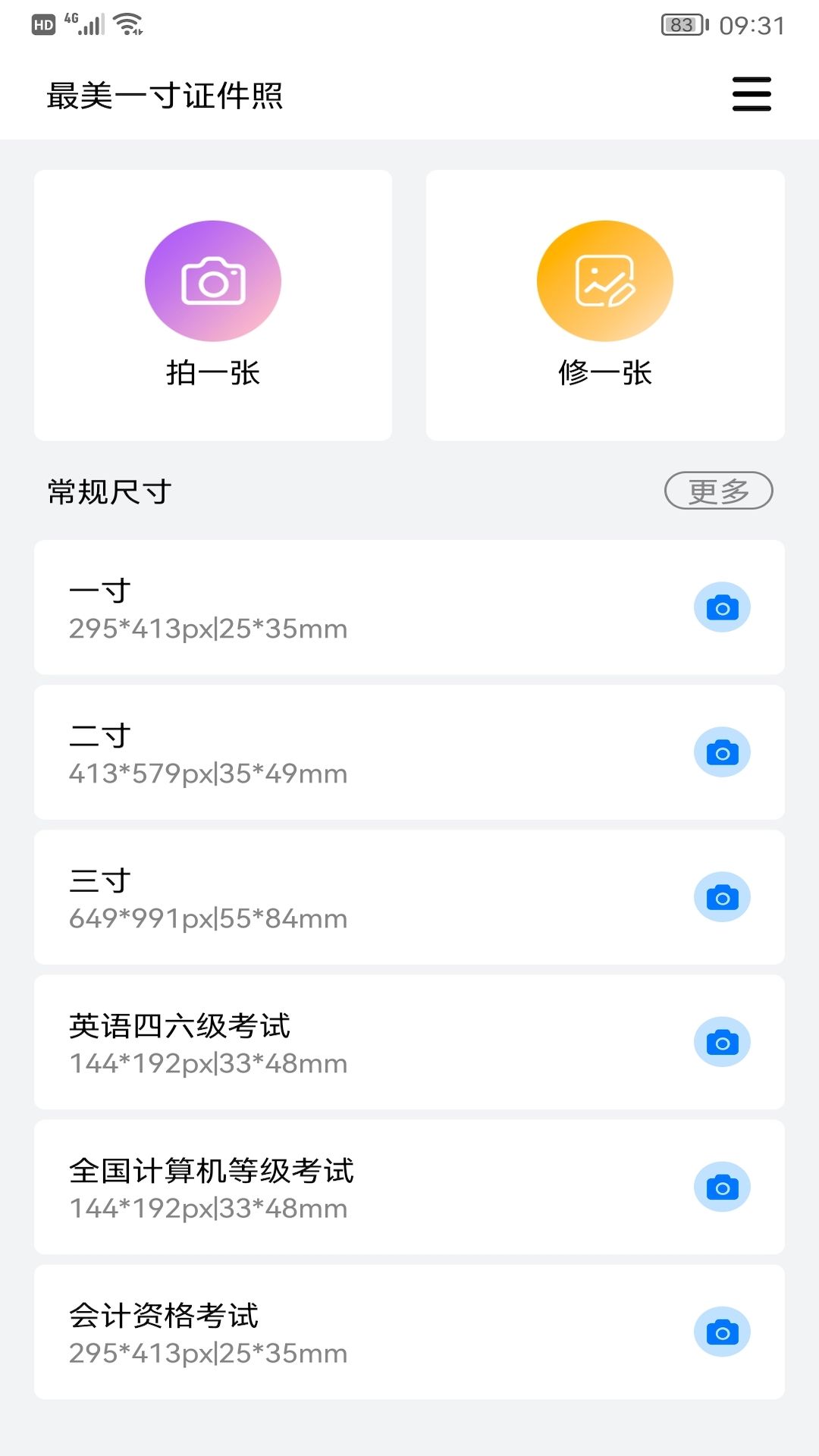Tap the camera icon for 三寸 size
This screenshot has height=1456, width=819.
coord(722,897)
